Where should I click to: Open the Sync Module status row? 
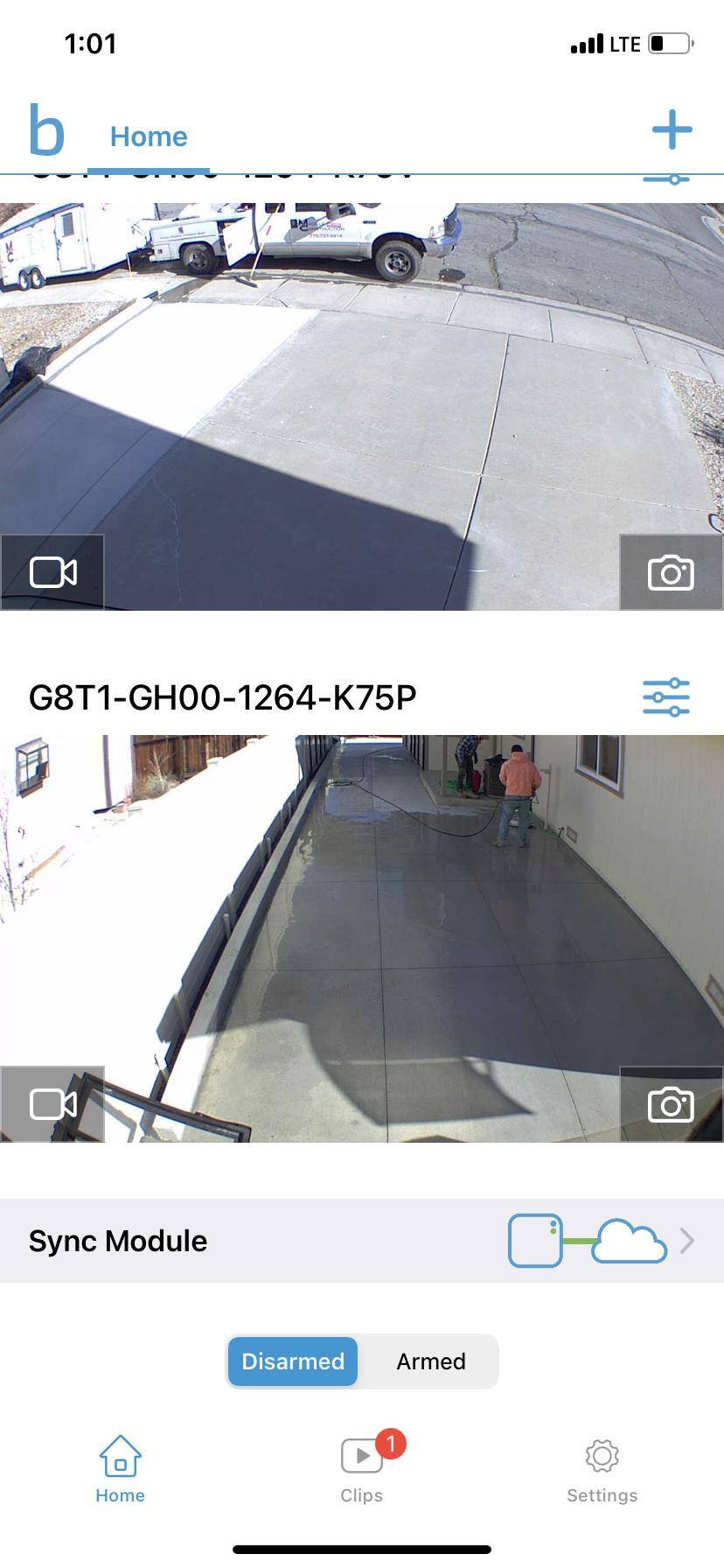coord(362,1241)
